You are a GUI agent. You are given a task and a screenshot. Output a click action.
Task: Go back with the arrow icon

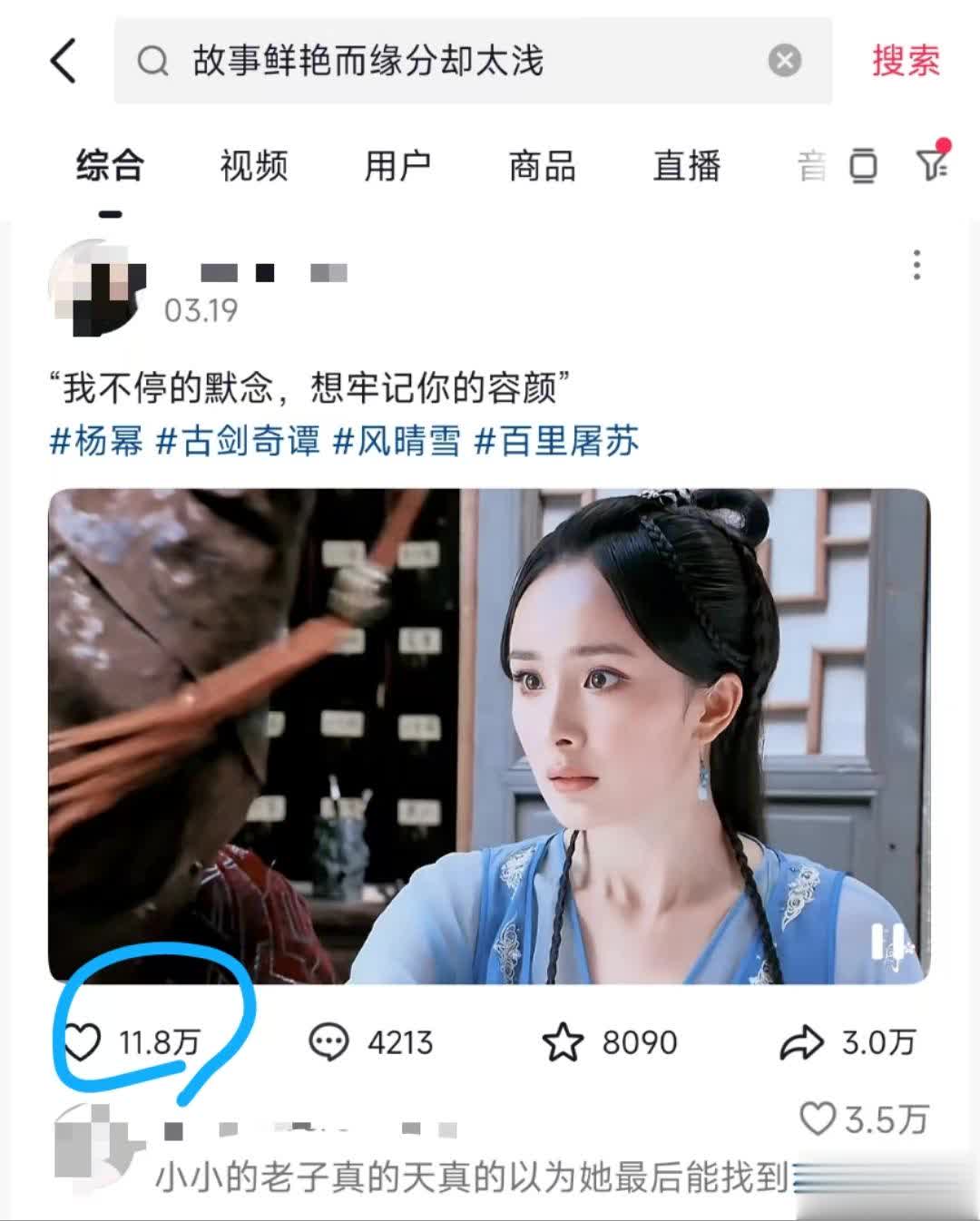[64, 61]
